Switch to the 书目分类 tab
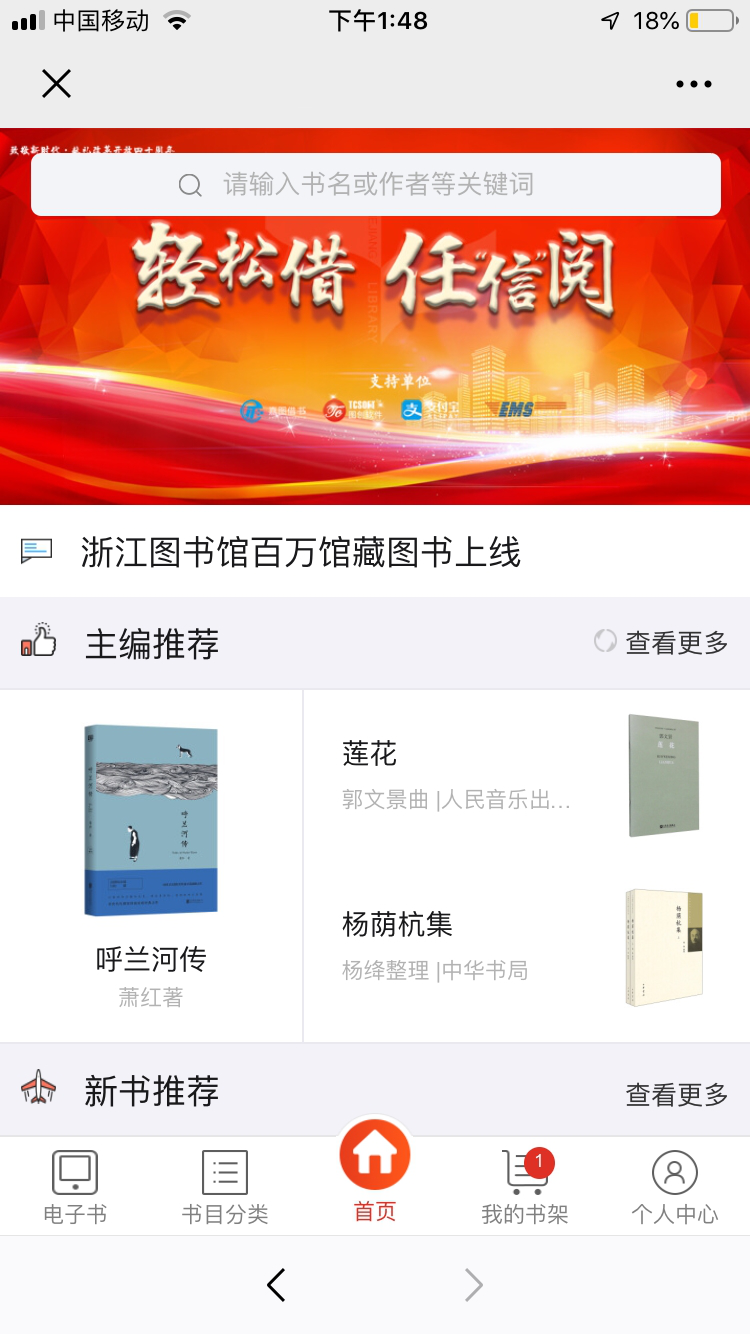 pyautogui.click(x=225, y=1187)
